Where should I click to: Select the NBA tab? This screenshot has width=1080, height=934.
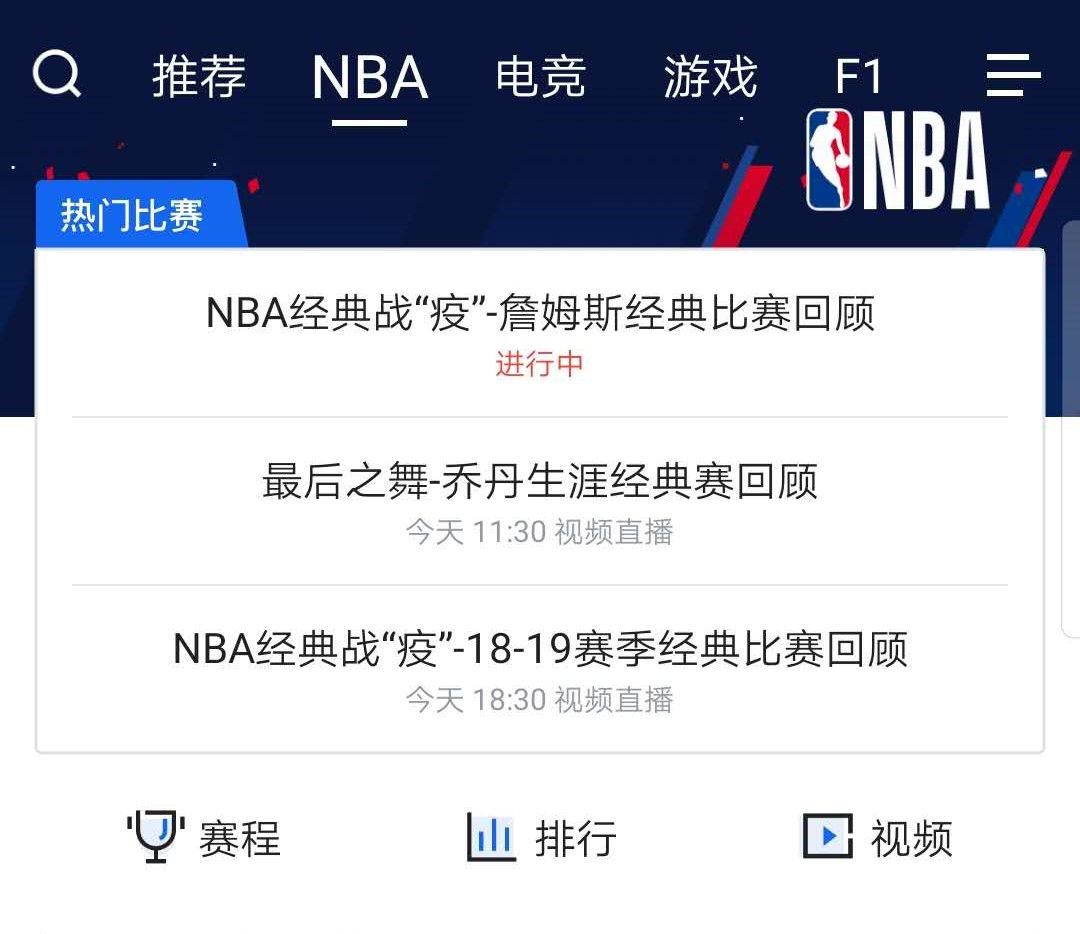(x=370, y=77)
